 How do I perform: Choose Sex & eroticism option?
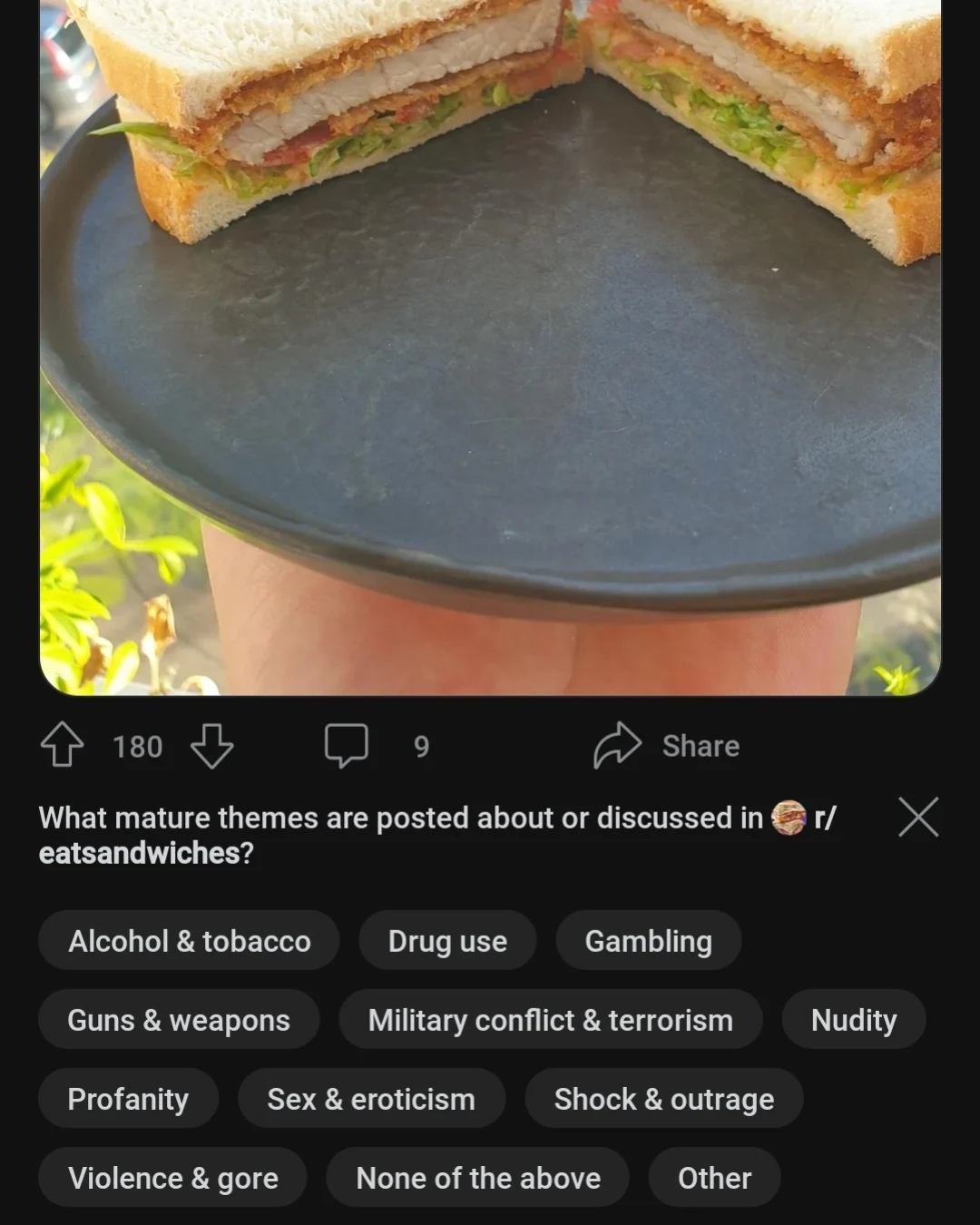point(371,1098)
